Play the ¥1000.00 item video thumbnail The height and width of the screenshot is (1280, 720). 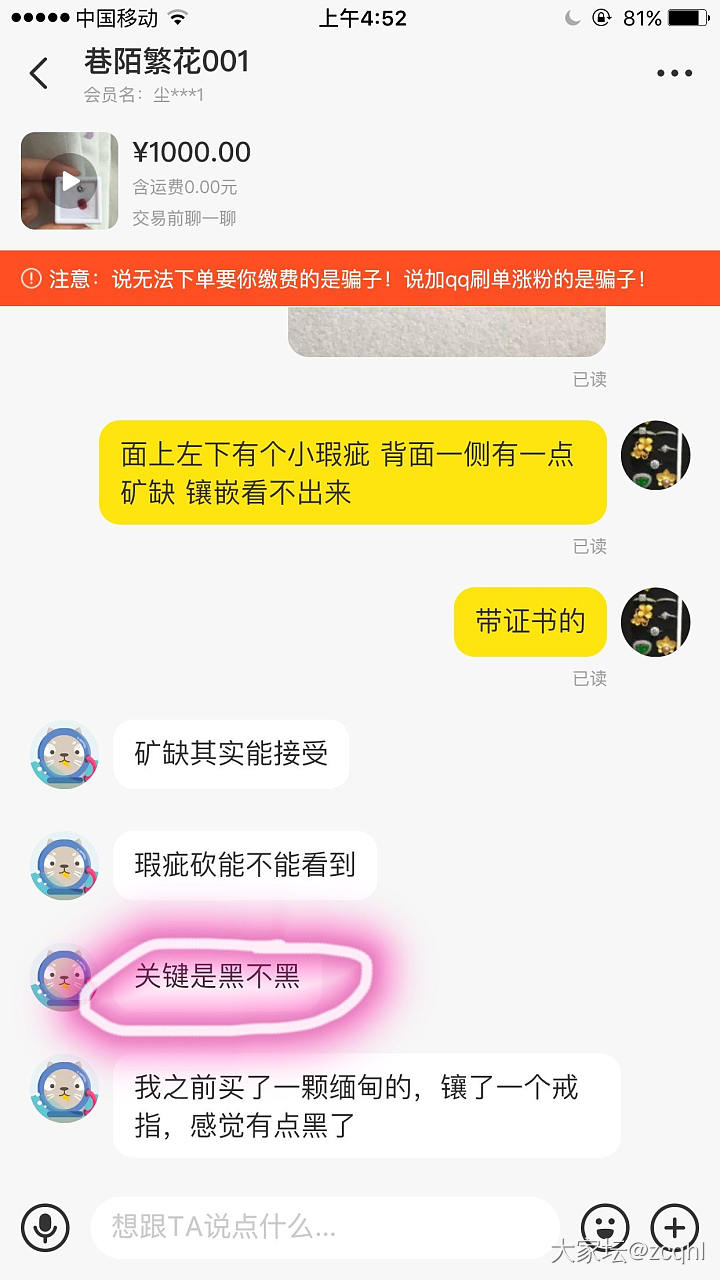pos(69,181)
